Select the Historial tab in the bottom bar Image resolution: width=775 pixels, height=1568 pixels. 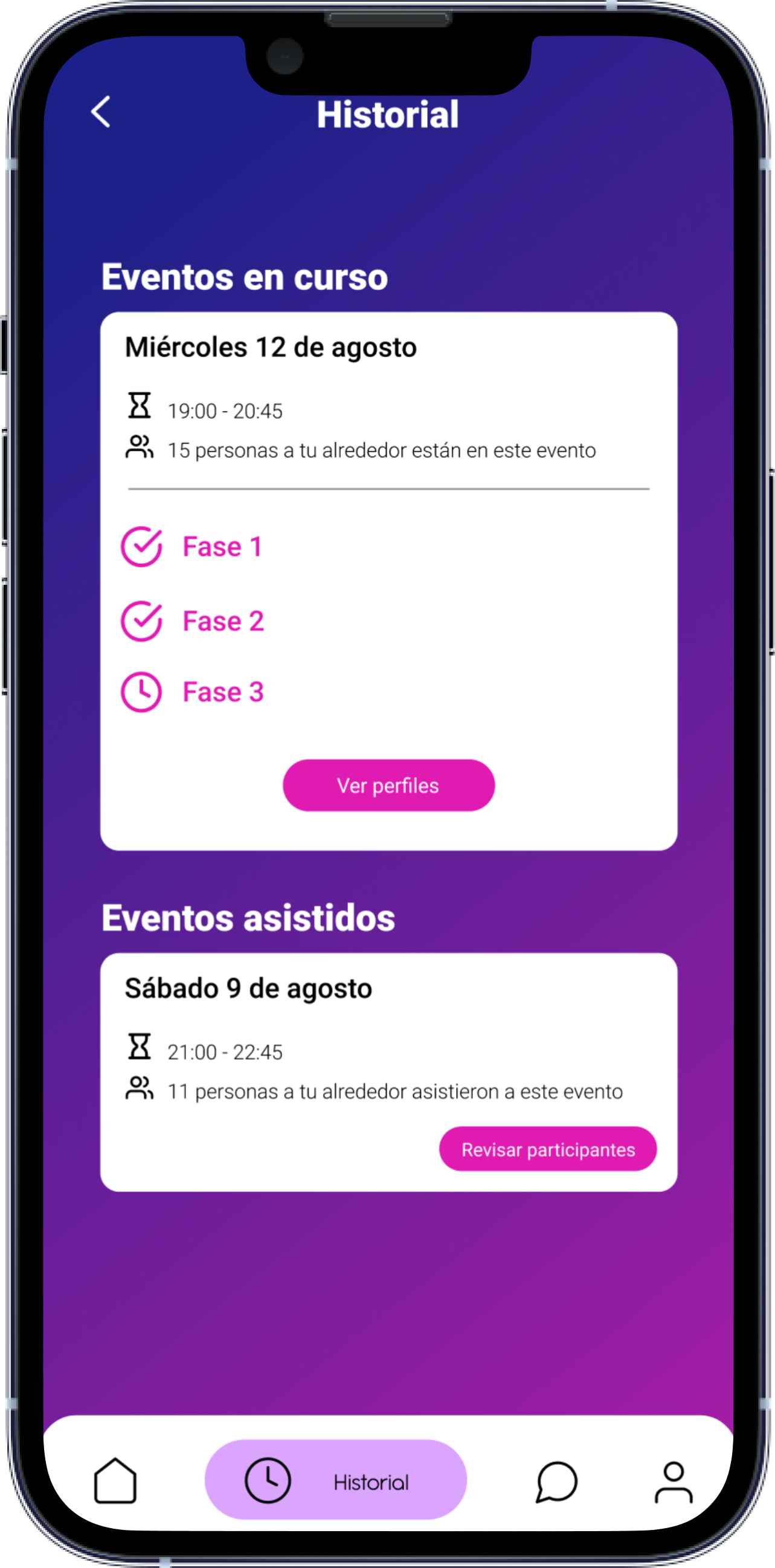[x=336, y=1480]
